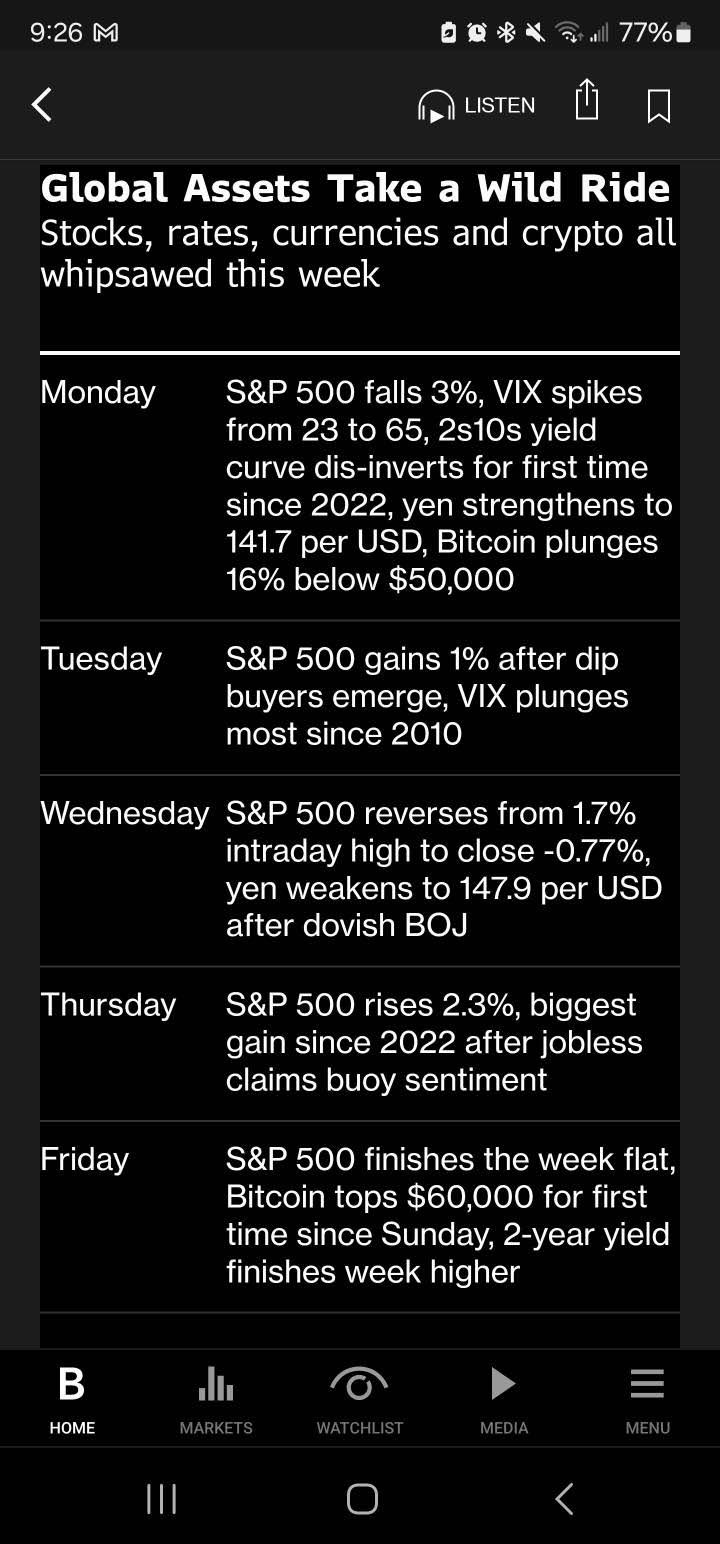
Task: Listen to this article
Action: coord(476,106)
